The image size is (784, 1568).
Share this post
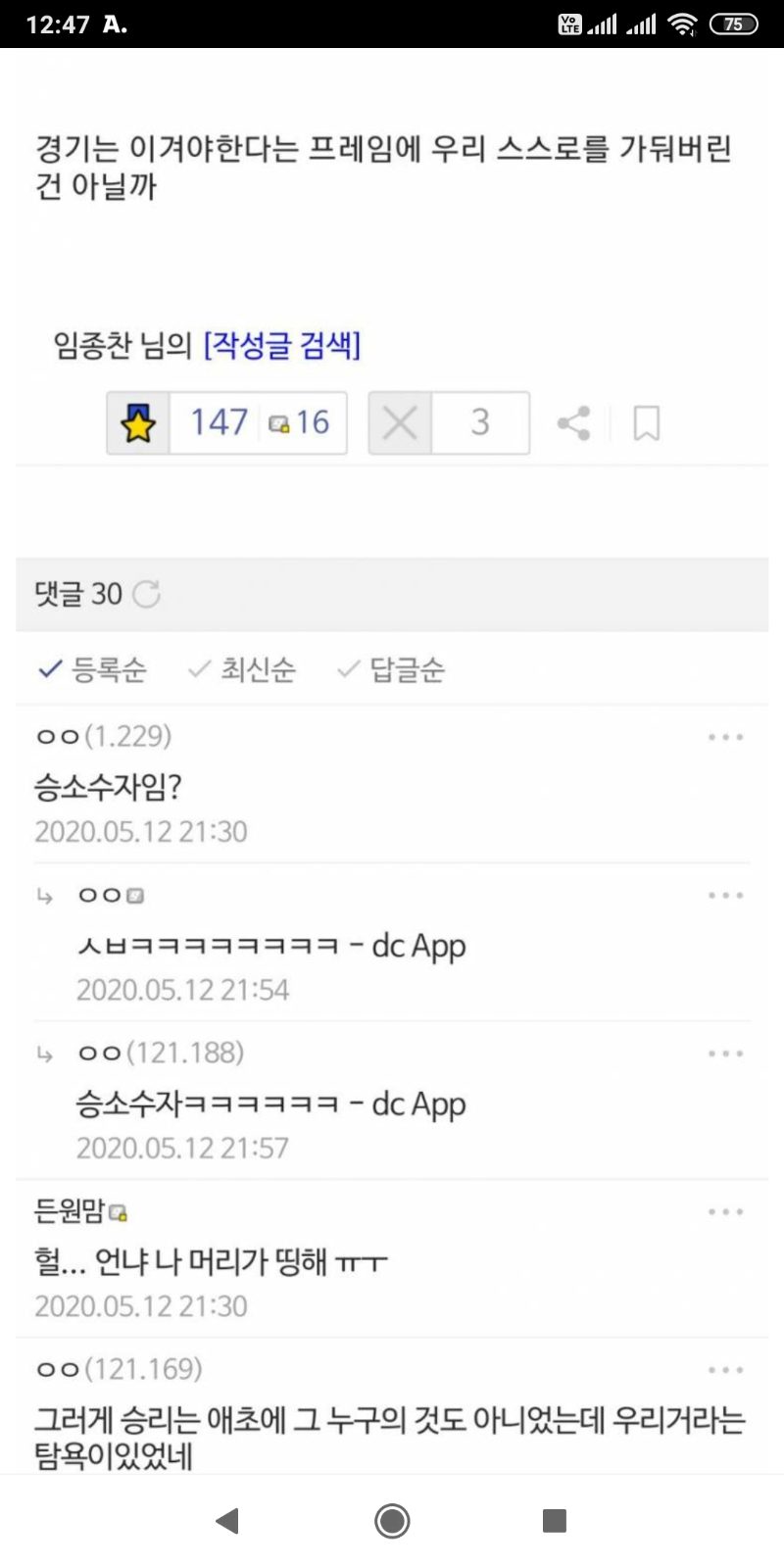pyautogui.click(x=573, y=423)
